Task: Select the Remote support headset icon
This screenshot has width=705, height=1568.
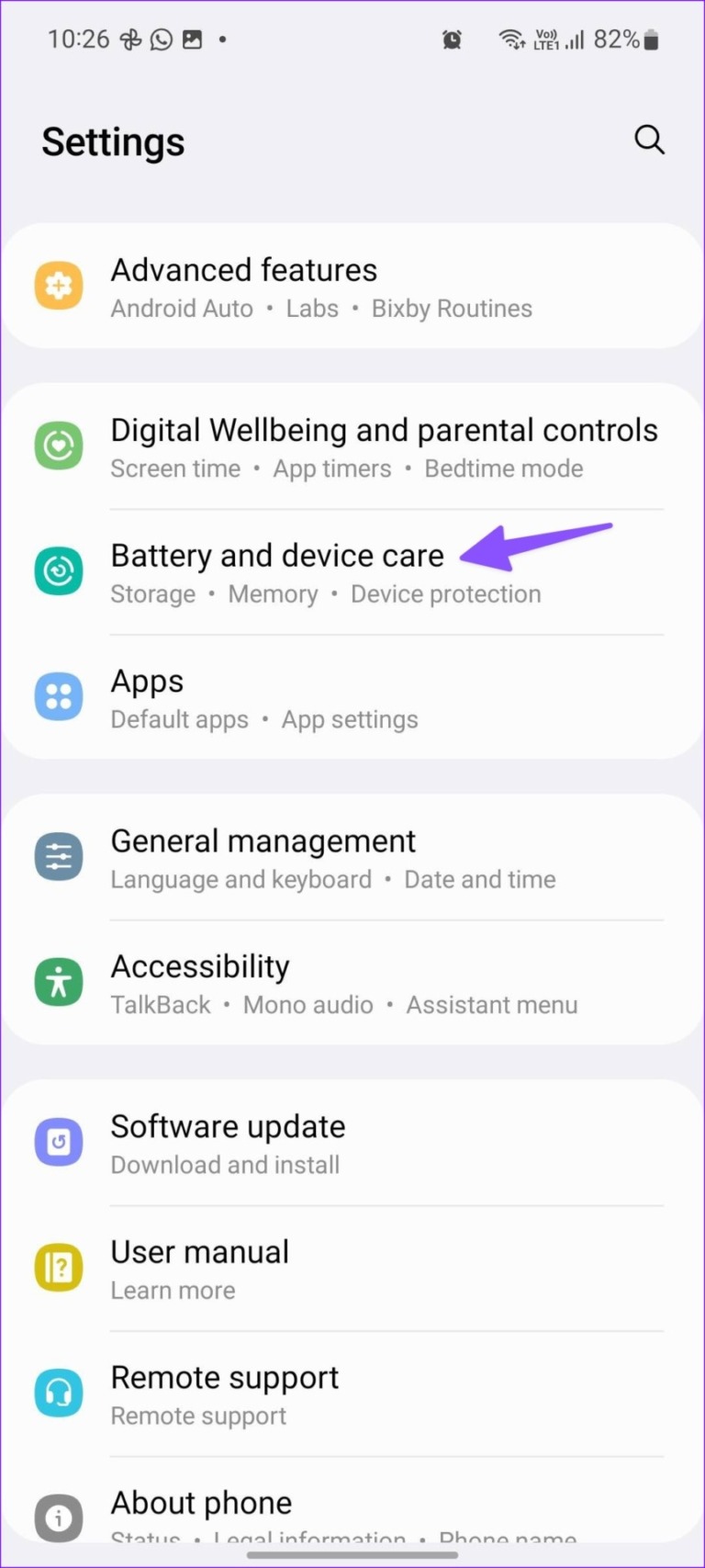Action: point(58,1393)
